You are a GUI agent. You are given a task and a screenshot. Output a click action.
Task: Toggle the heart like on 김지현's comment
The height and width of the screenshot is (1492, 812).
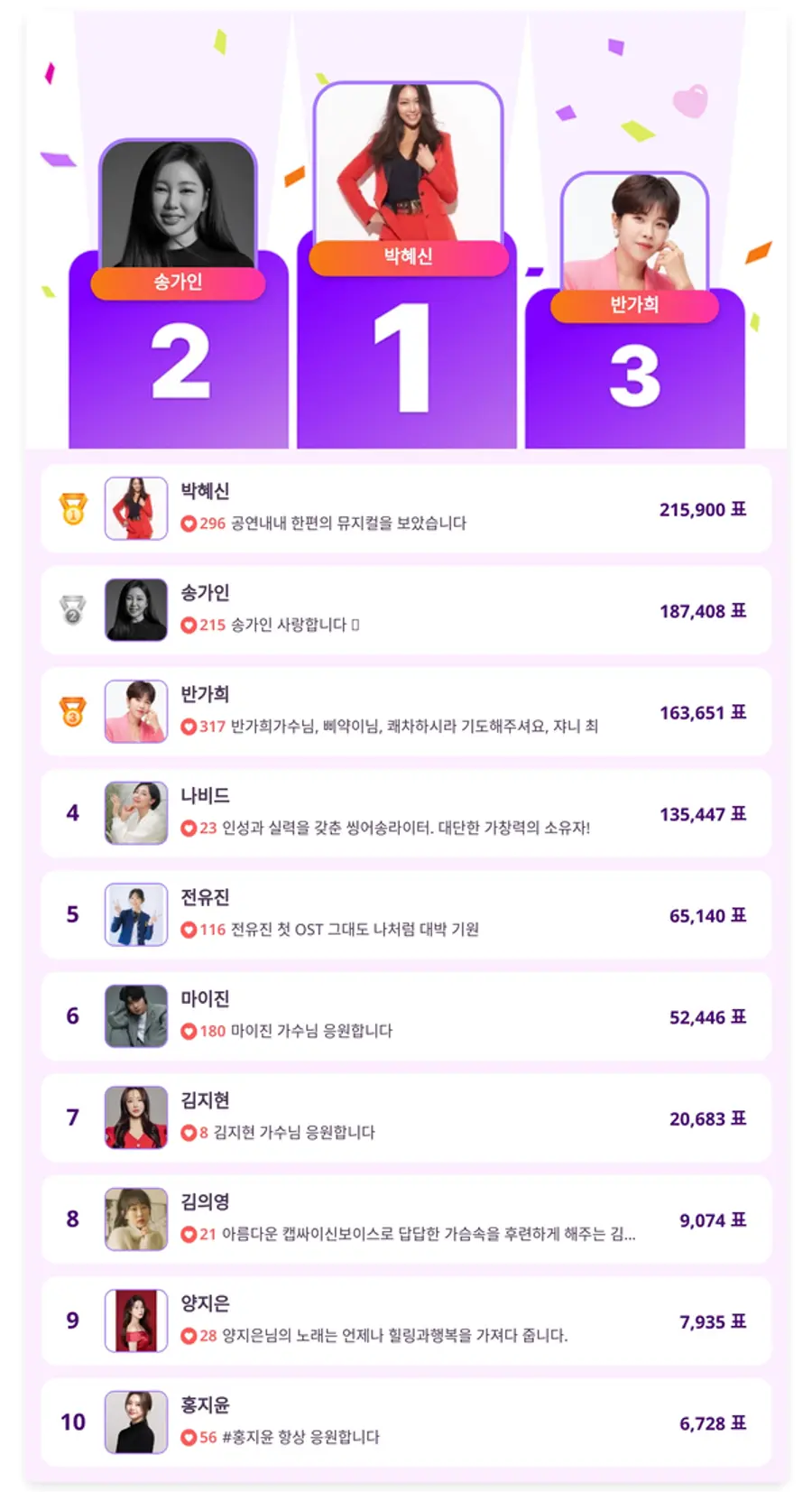pos(188,1133)
